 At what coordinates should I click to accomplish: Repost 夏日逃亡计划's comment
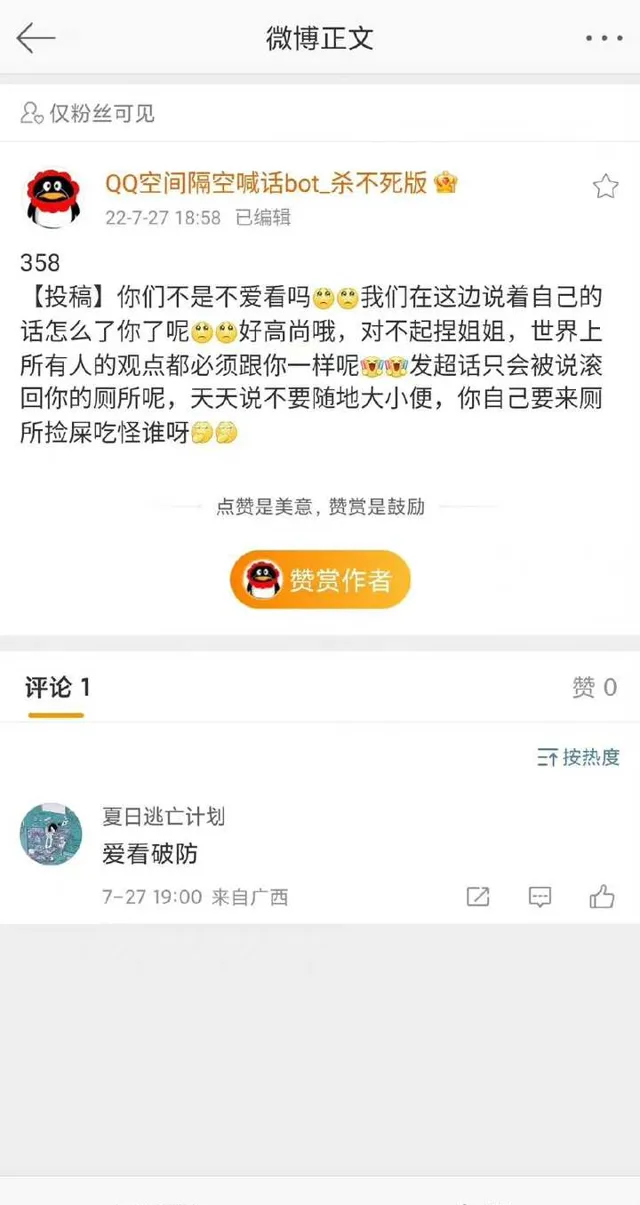[x=478, y=897]
